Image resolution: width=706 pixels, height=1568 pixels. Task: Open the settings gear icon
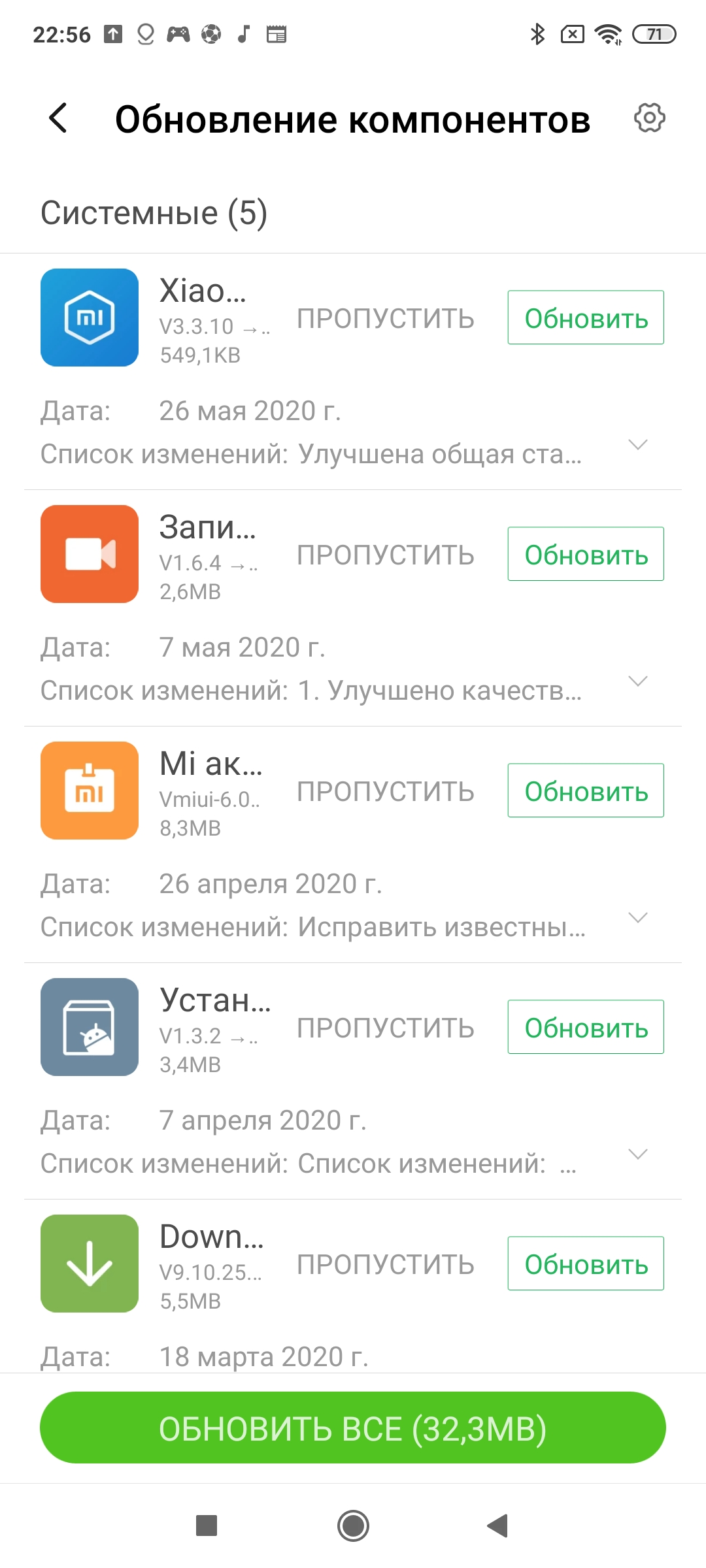(x=649, y=118)
